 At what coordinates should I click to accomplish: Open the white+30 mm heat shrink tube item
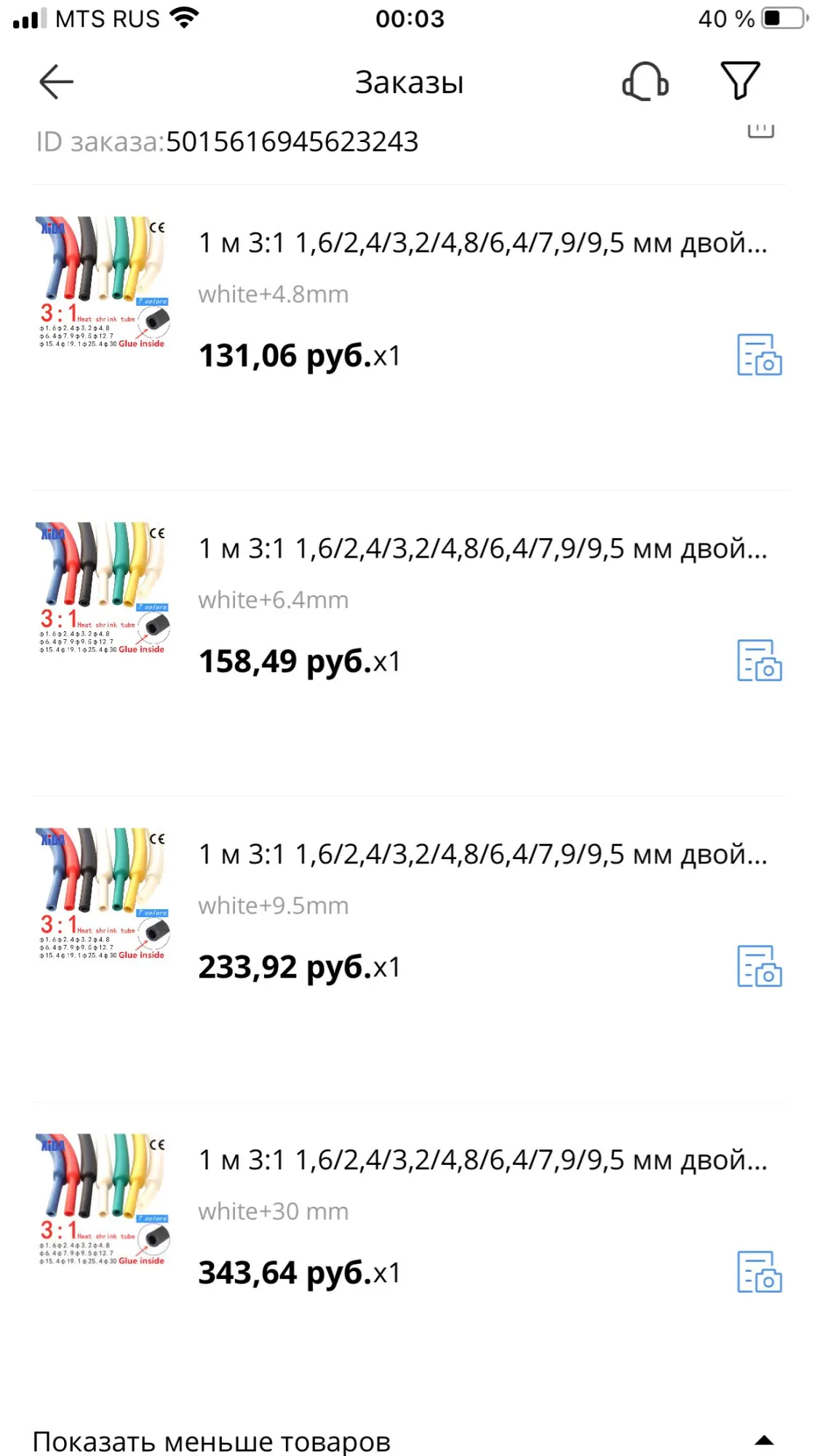point(482,1160)
